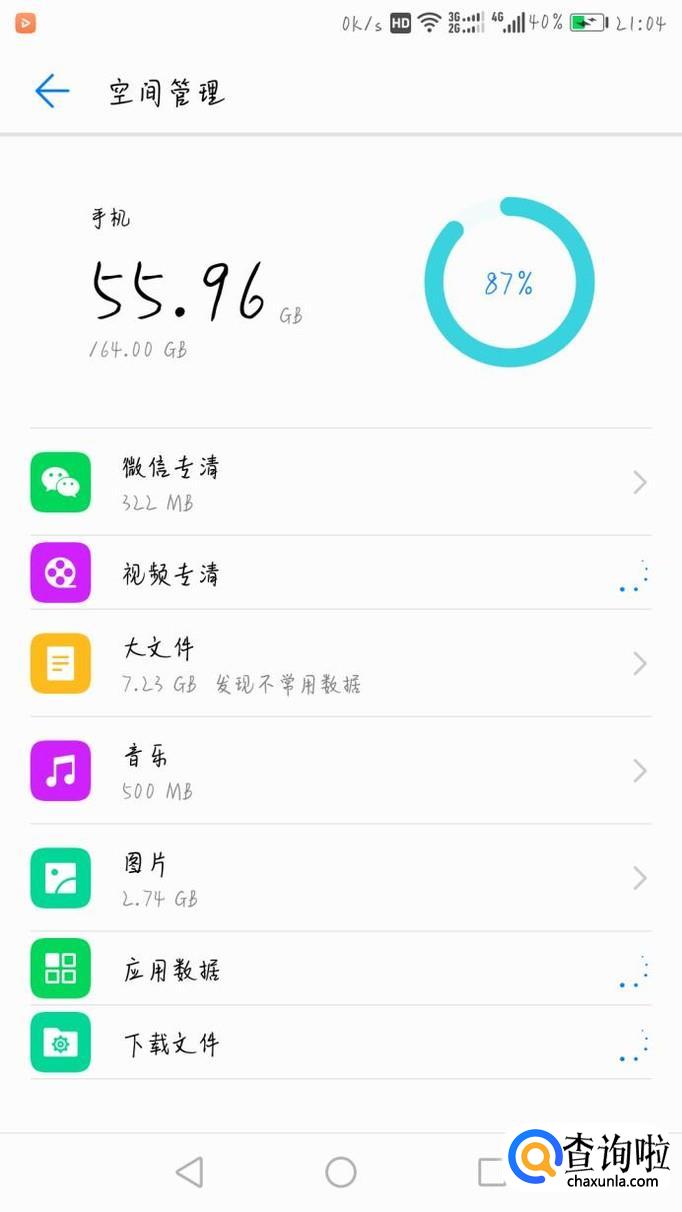Open 大文件 list
Image resolution: width=682 pixels, height=1212 pixels.
click(340, 664)
